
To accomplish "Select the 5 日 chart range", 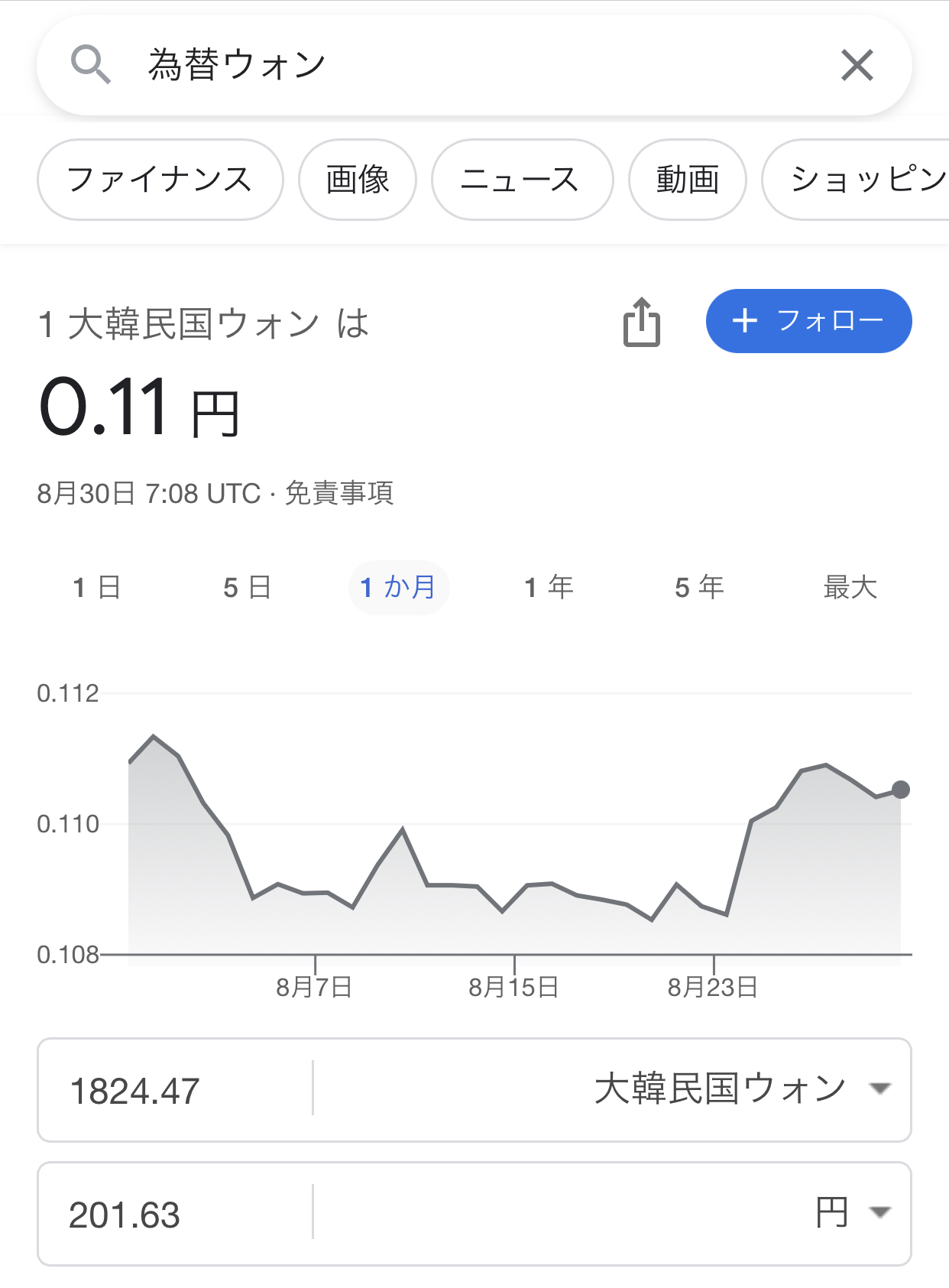I will [248, 587].
